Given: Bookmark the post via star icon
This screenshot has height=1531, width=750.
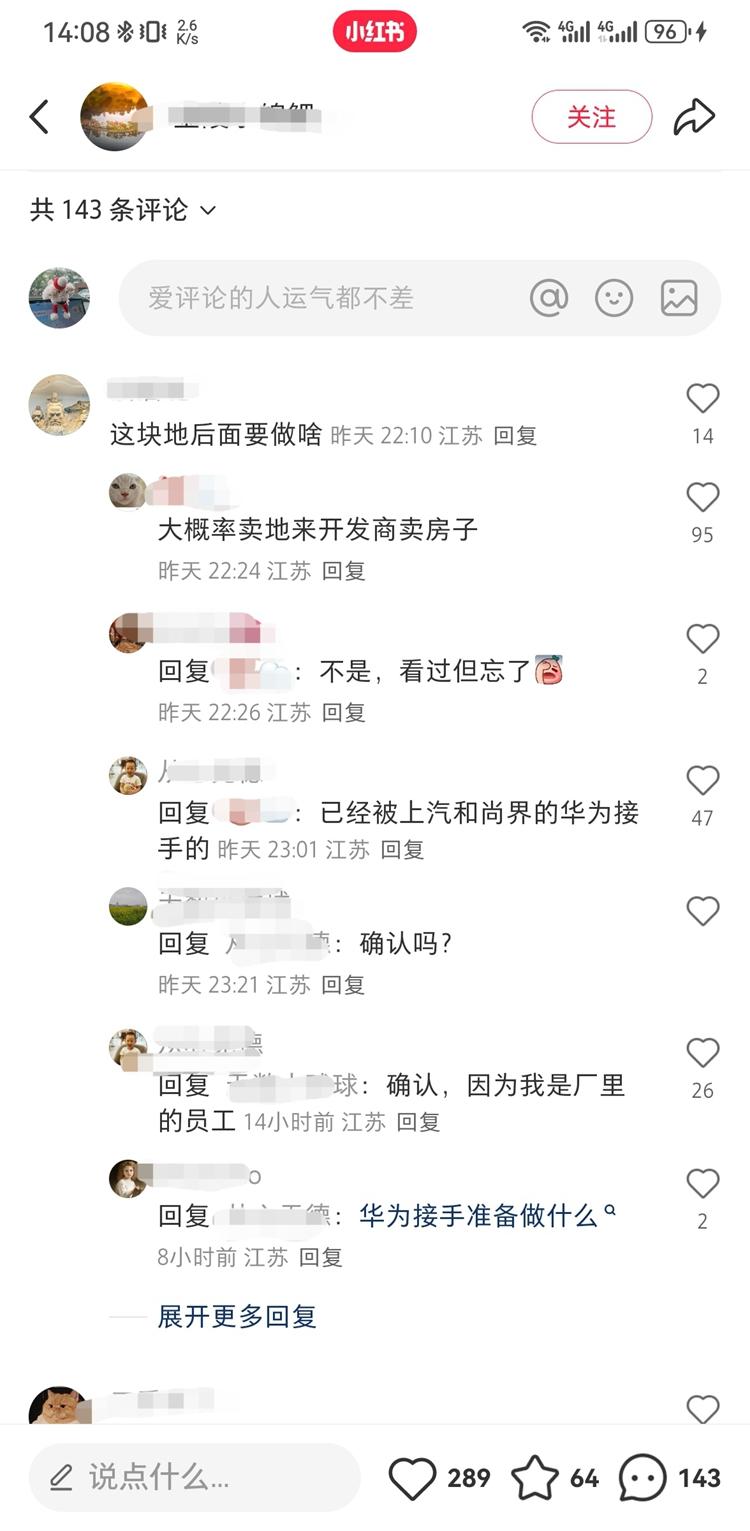Looking at the screenshot, I should (x=534, y=1478).
